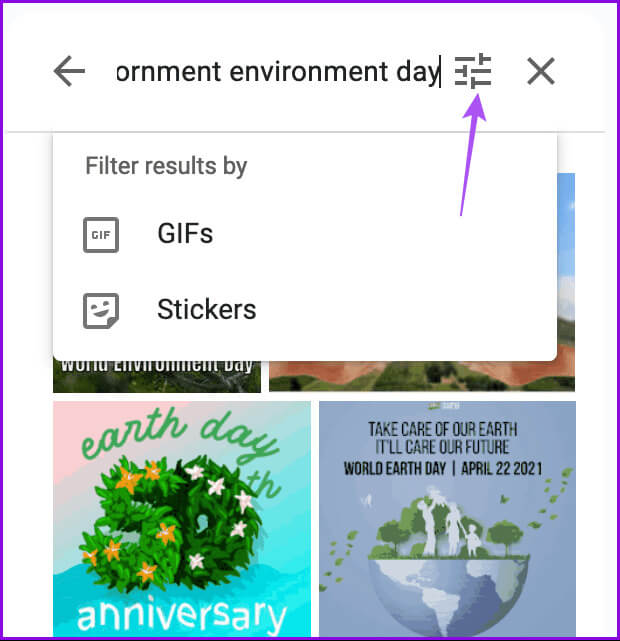This screenshot has height=641, width=620.
Task: Clear the search with the X
Action: click(540, 72)
